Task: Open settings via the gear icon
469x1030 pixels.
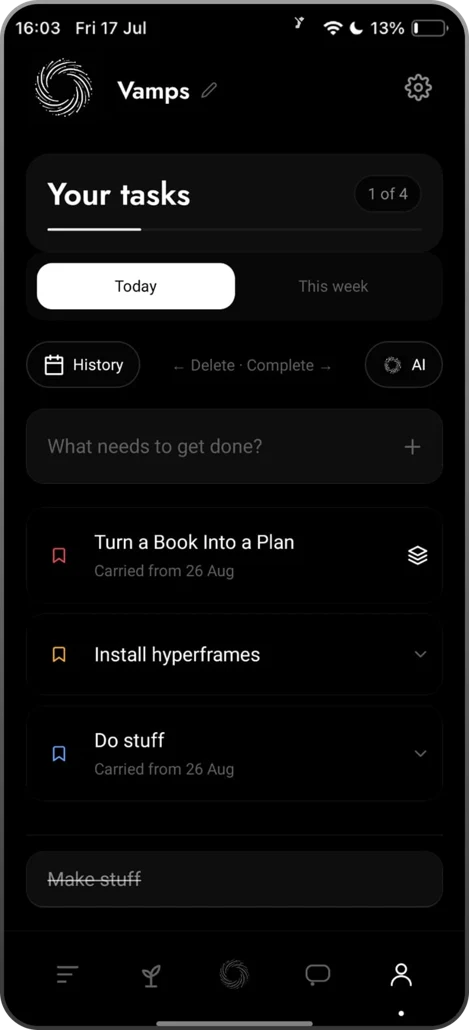Action: (x=418, y=87)
